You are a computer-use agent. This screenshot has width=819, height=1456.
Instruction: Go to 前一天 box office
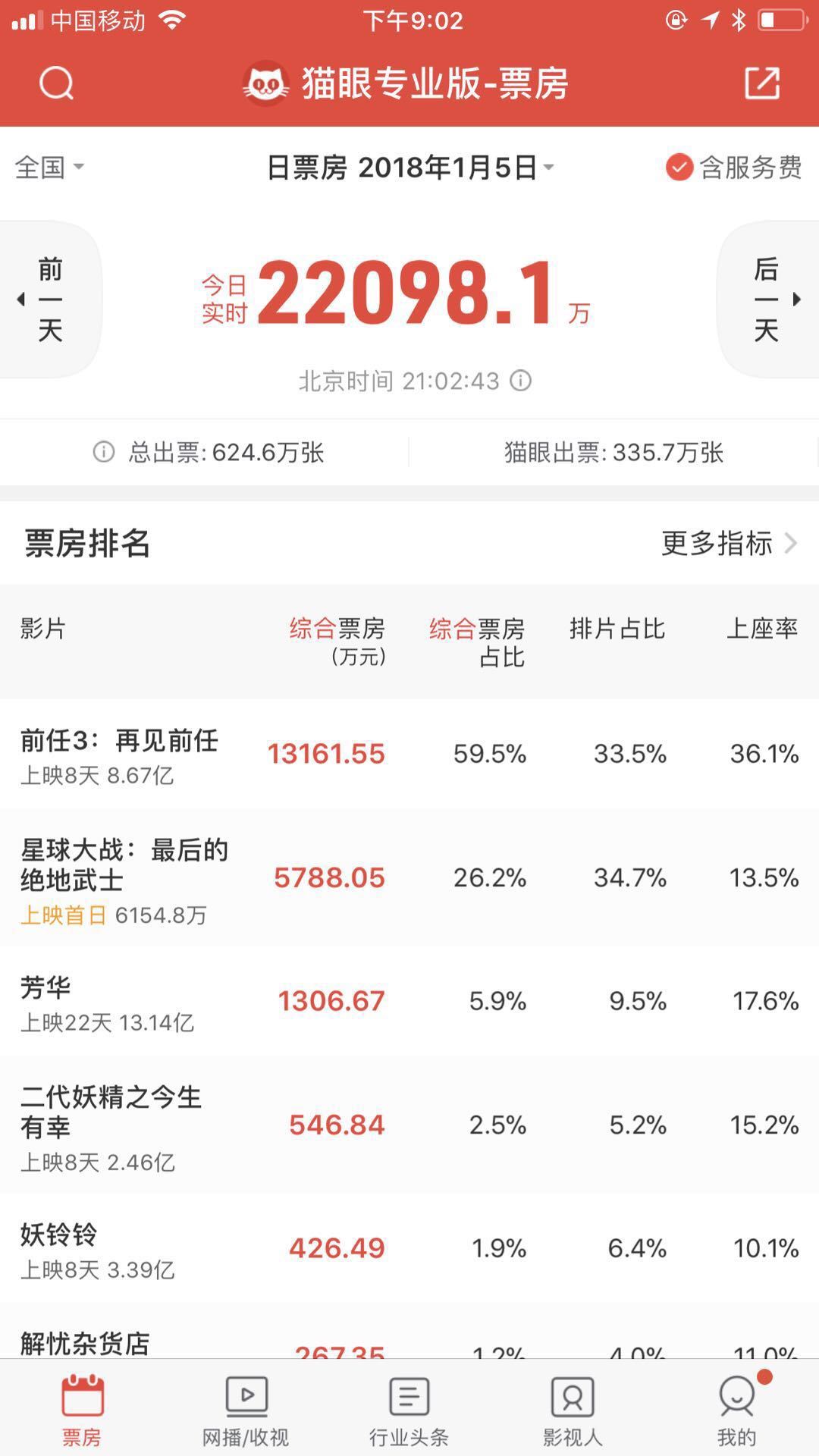49,300
